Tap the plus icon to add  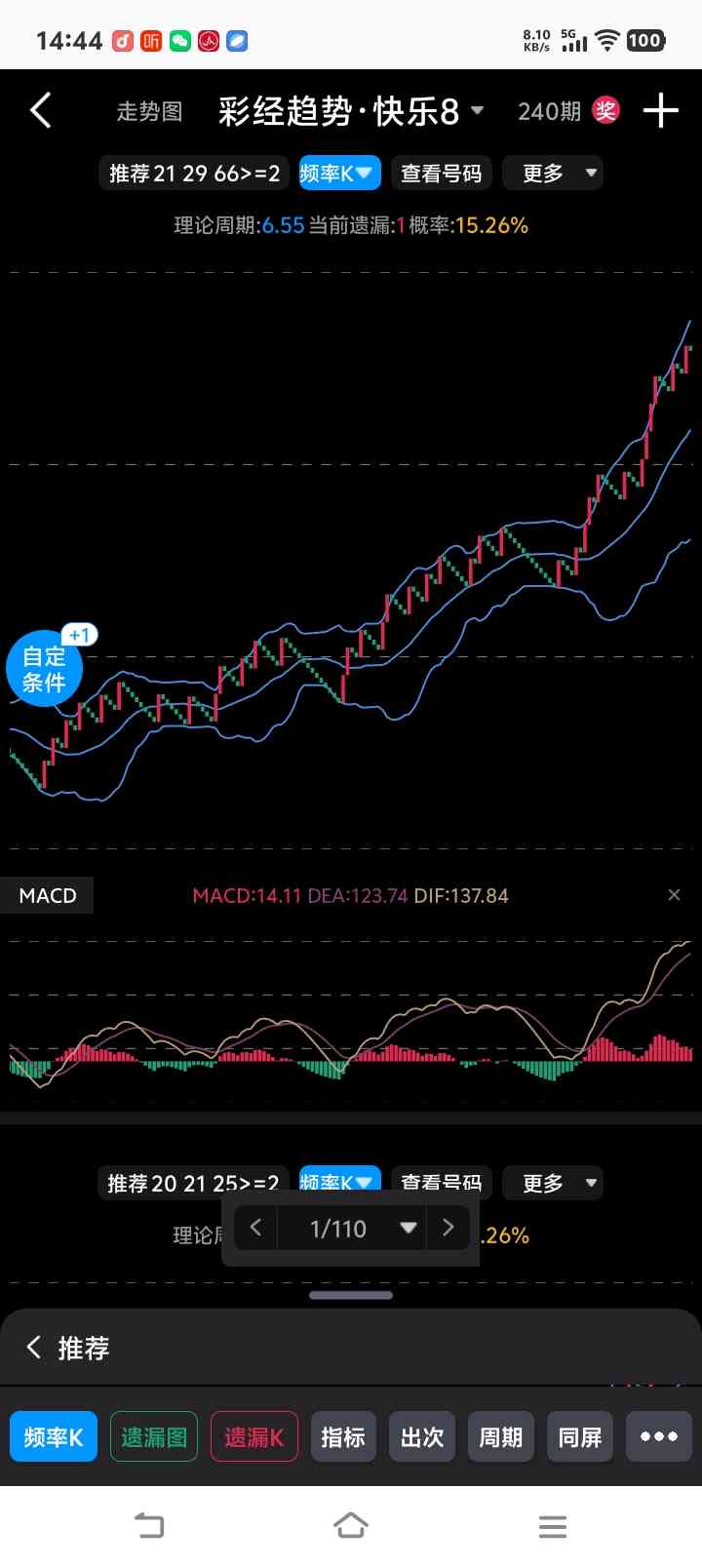click(660, 111)
